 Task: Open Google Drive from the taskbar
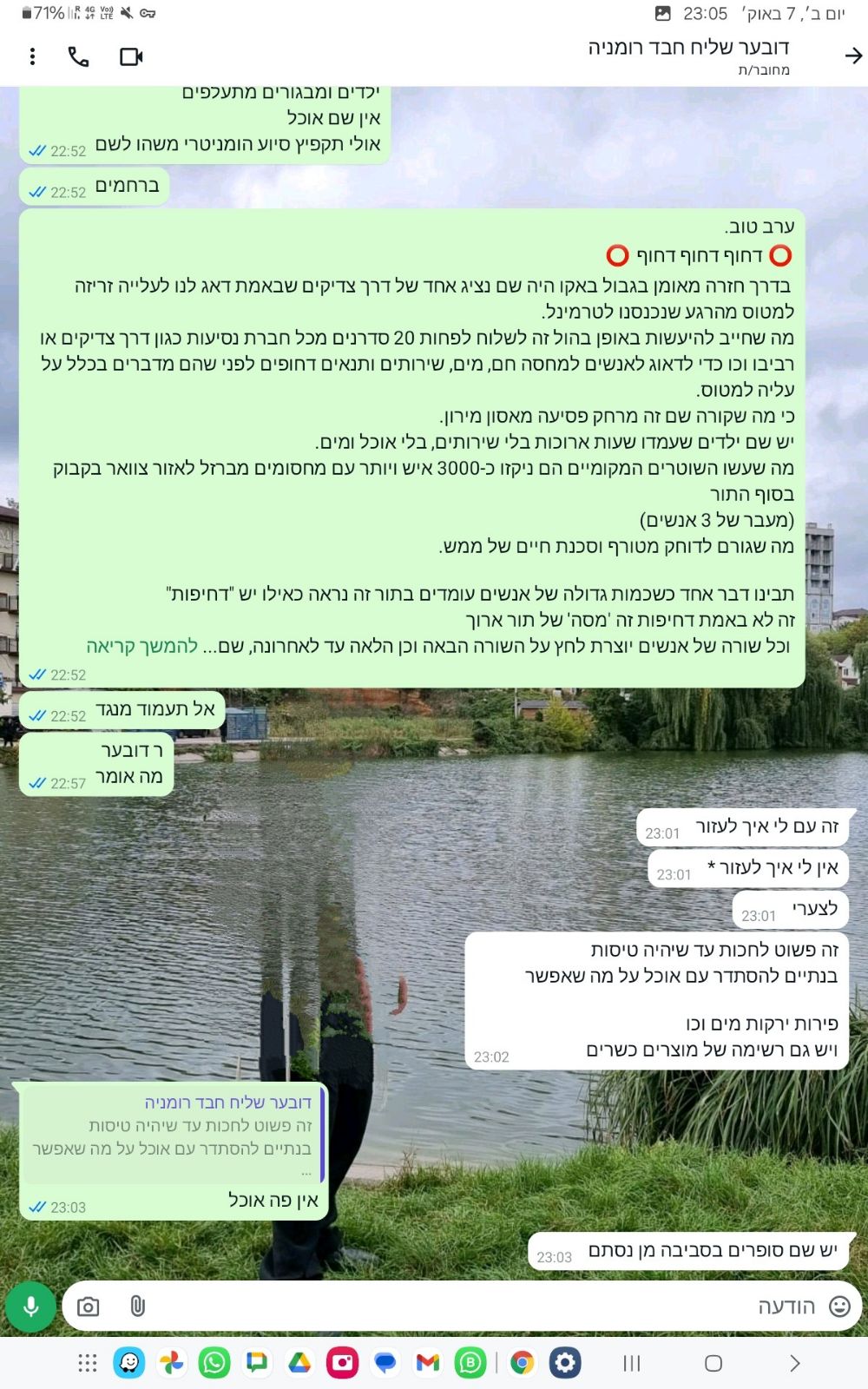coord(299,1363)
